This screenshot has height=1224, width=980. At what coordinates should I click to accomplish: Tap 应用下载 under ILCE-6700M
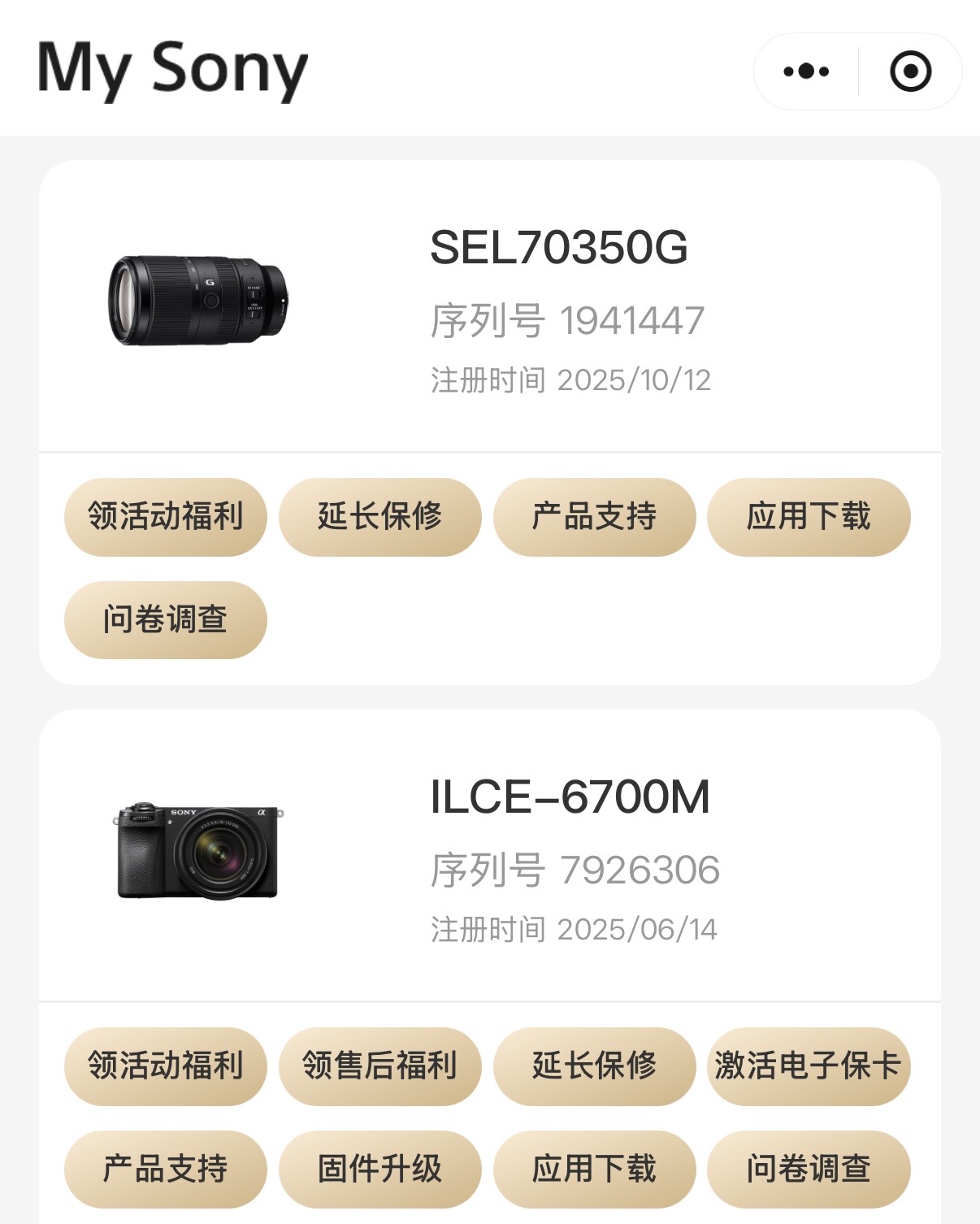(595, 1170)
